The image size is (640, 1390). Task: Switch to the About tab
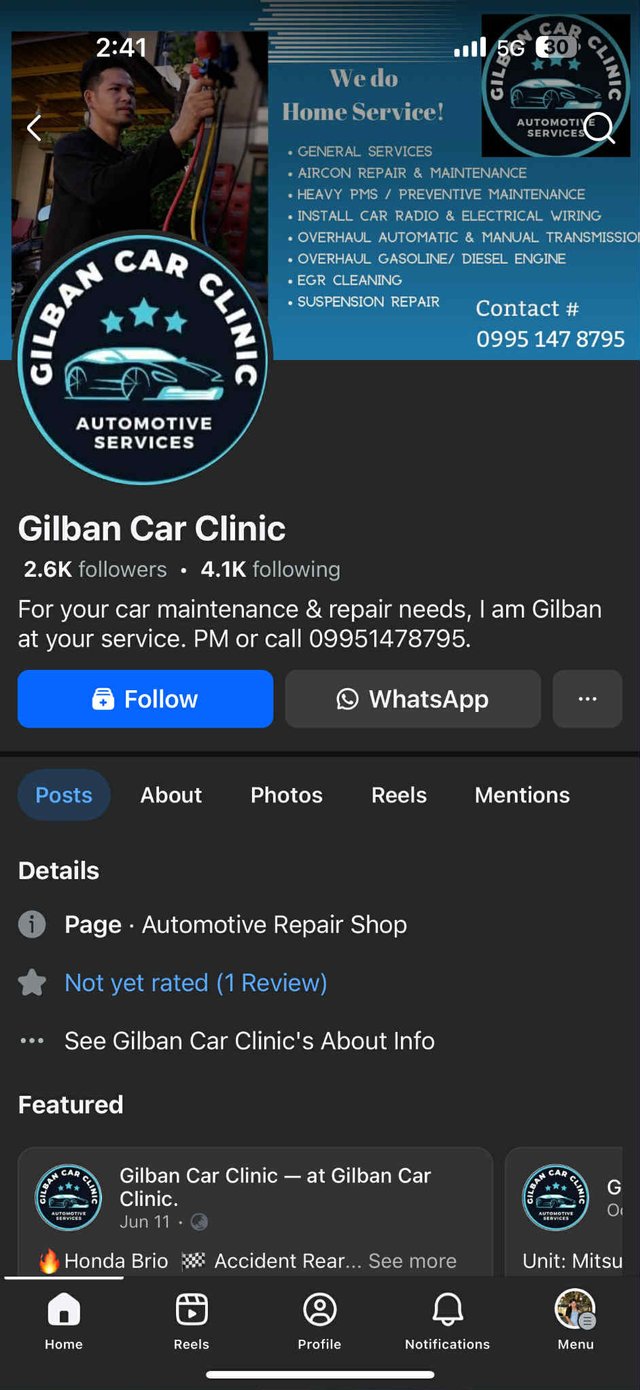pyautogui.click(x=171, y=795)
